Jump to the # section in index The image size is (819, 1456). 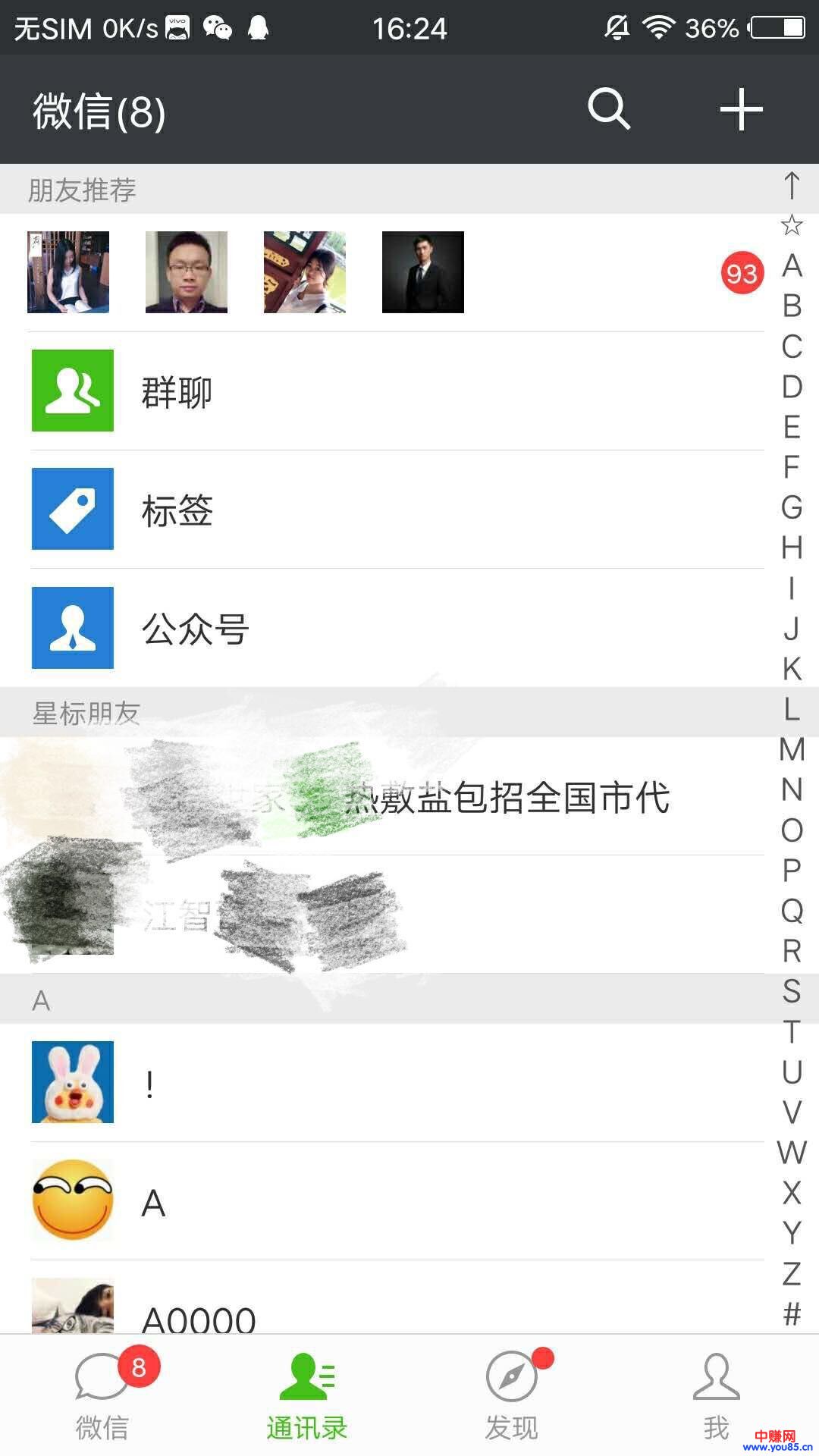coord(792,1313)
